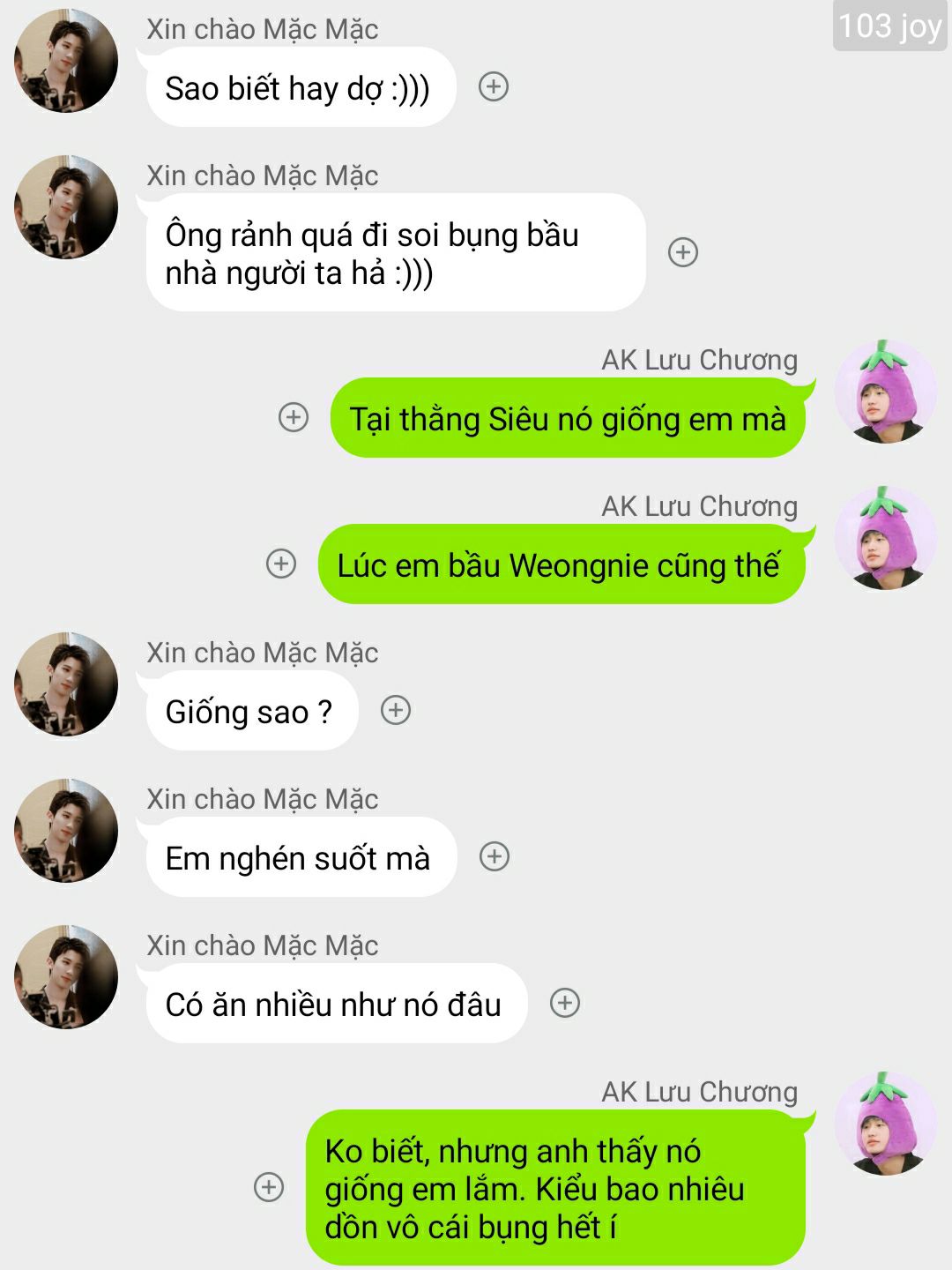The height and width of the screenshot is (1270, 952).
Task: Open the plus icon beside "Tại thằng Siêu" message
Action: point(294,417)
